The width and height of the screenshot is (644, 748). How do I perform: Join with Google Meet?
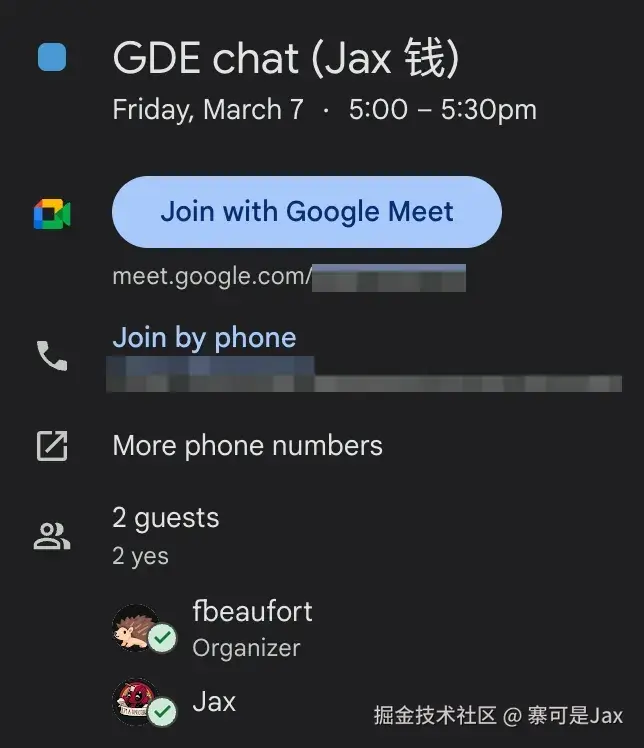click(x=306, y=212)
